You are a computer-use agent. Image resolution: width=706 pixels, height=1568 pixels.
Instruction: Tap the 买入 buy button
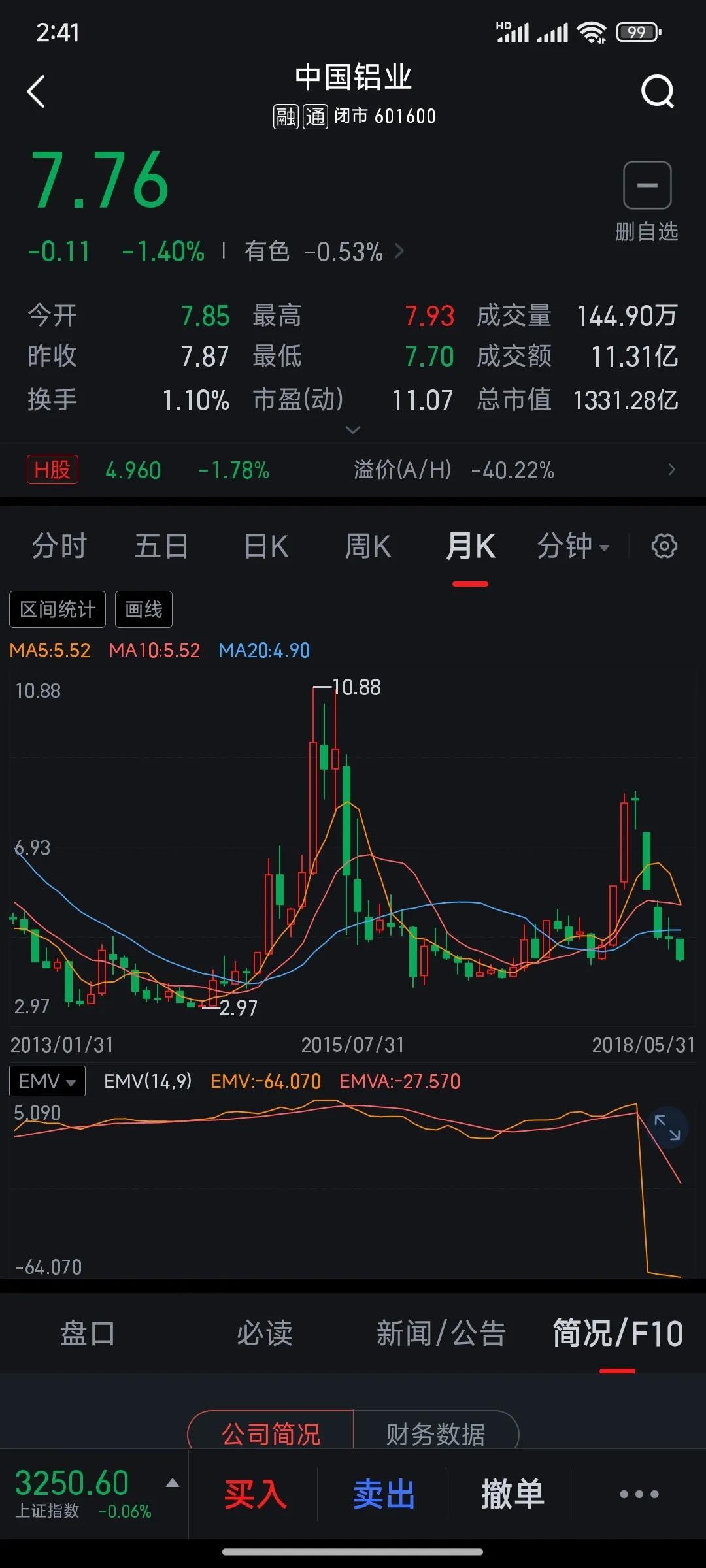click(255, 1494)
